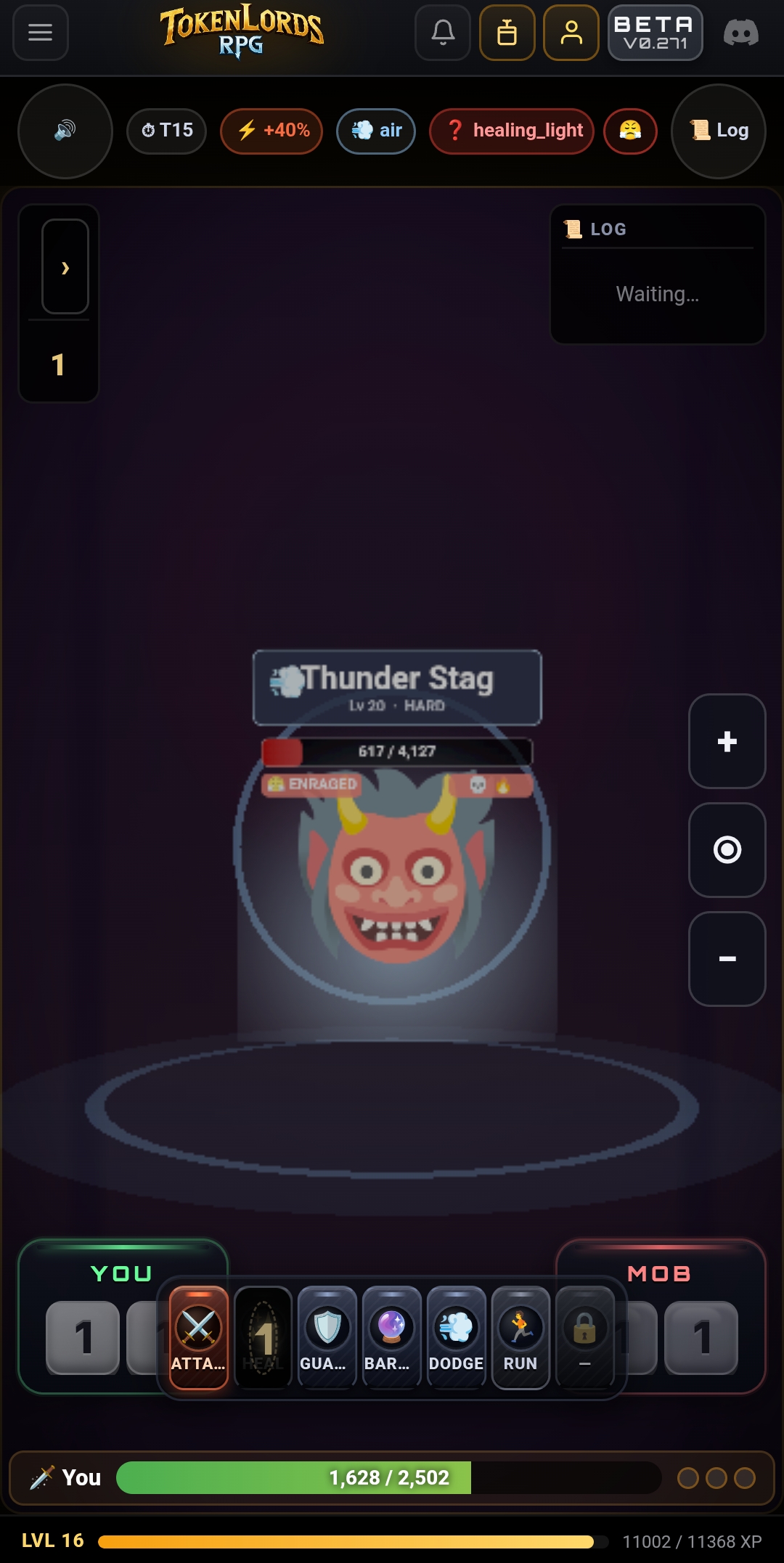The width and height of the screenshot is (784, 1563).
Task: Zoom out with the minus button
Action: [x=727, y=959]
